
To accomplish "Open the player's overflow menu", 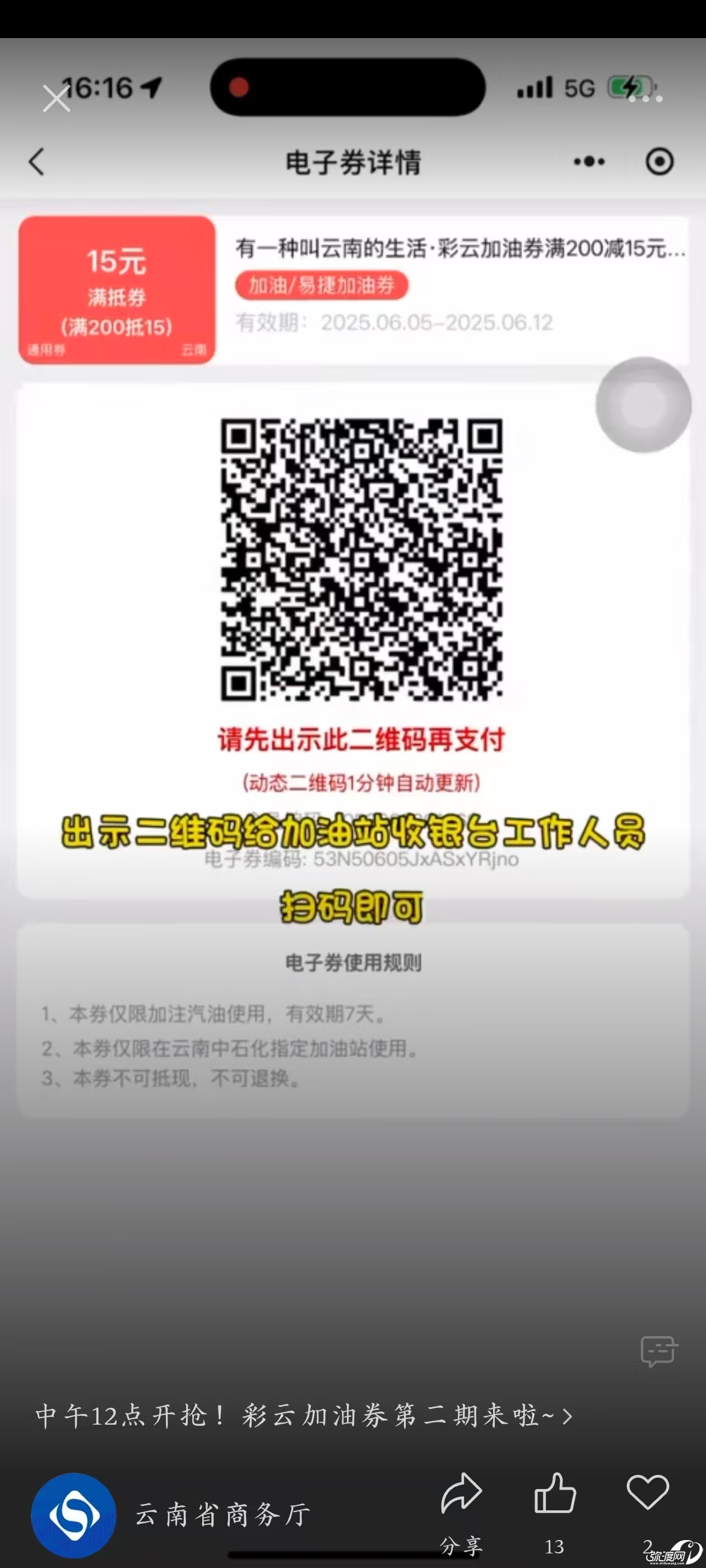I will coord(645,98).
